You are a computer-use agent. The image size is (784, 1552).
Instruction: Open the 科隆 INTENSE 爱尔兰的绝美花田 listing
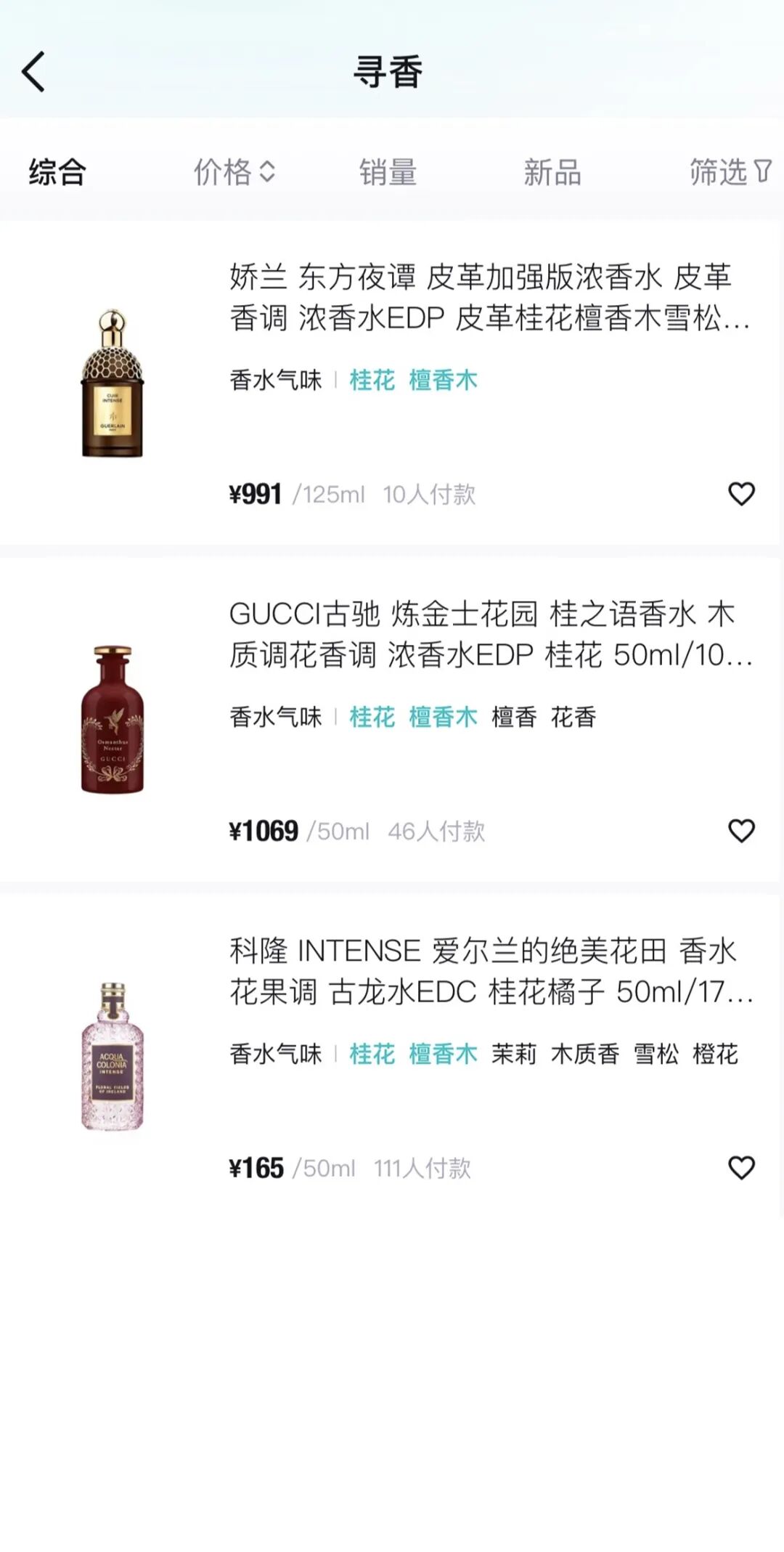489,971
